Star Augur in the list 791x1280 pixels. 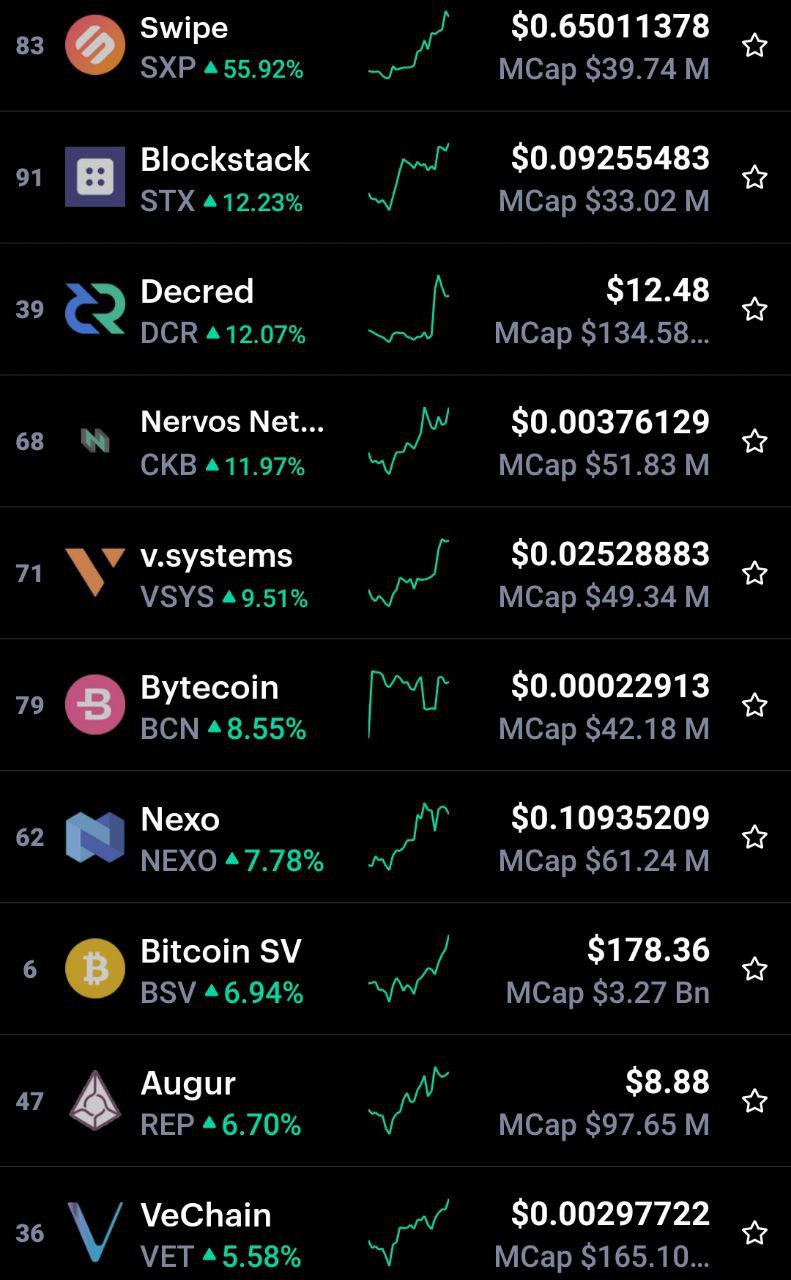tap(755, 1101)
